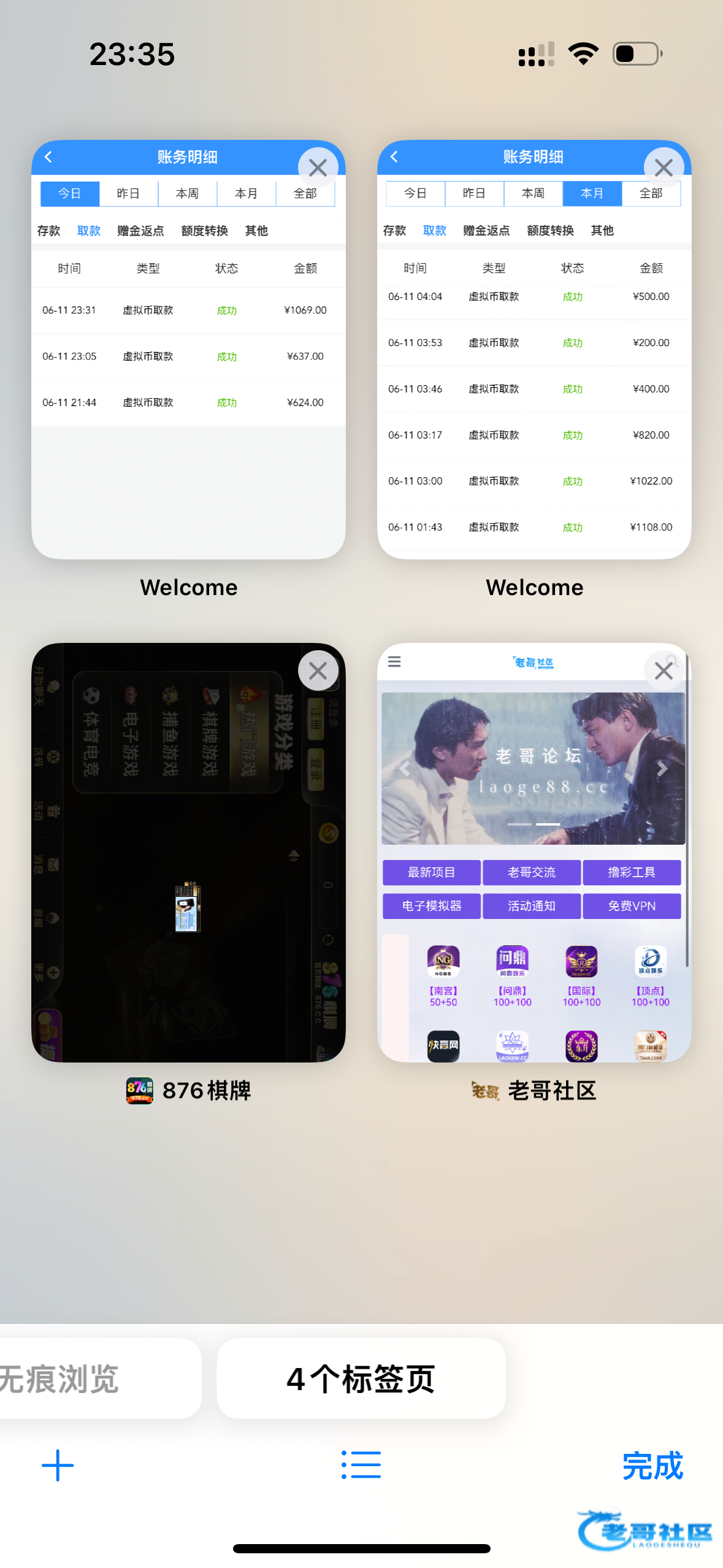
Task: Select the 4个标签页 tab group
Action: 361,1378
